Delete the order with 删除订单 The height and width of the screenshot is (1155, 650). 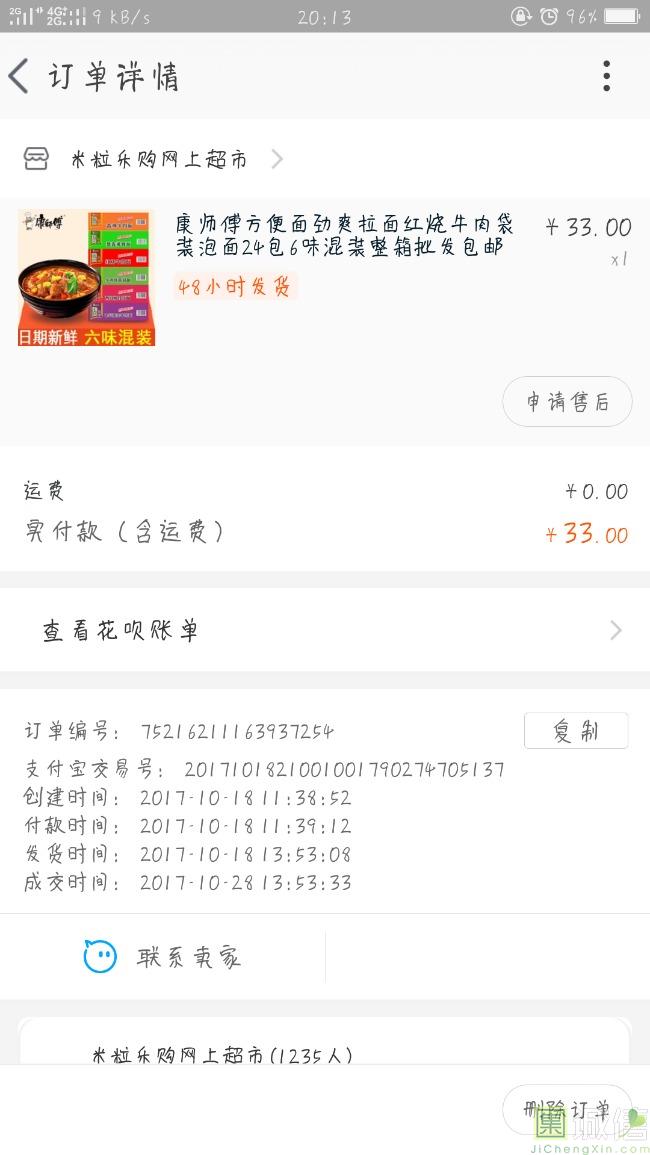(567, 1110)
